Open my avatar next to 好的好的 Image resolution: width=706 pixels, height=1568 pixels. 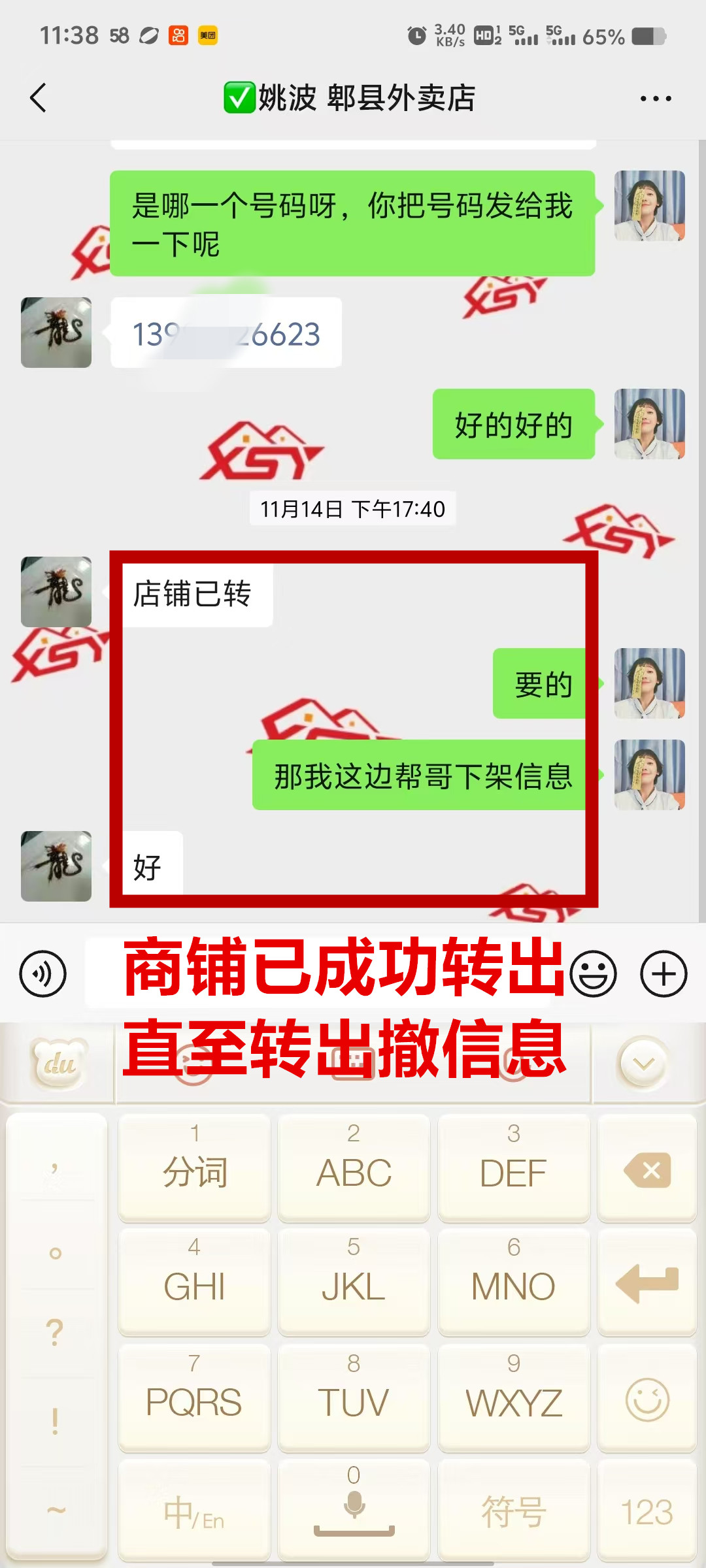coord(649,424)
